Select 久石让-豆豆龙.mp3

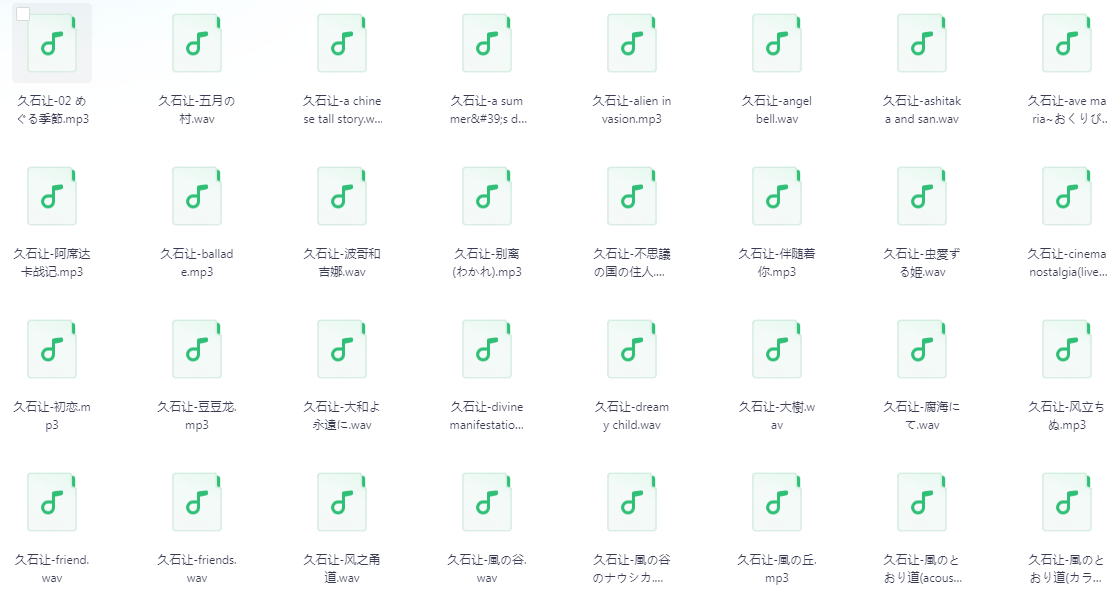197,349
